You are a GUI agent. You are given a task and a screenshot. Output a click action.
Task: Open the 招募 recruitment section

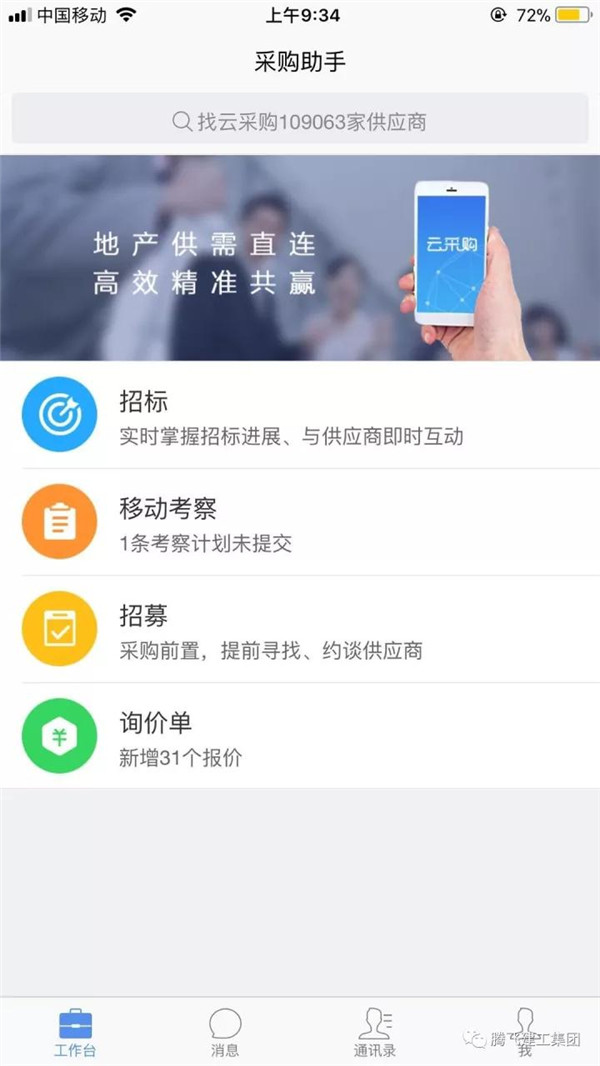pyautogui.click(x=300, y=630)
